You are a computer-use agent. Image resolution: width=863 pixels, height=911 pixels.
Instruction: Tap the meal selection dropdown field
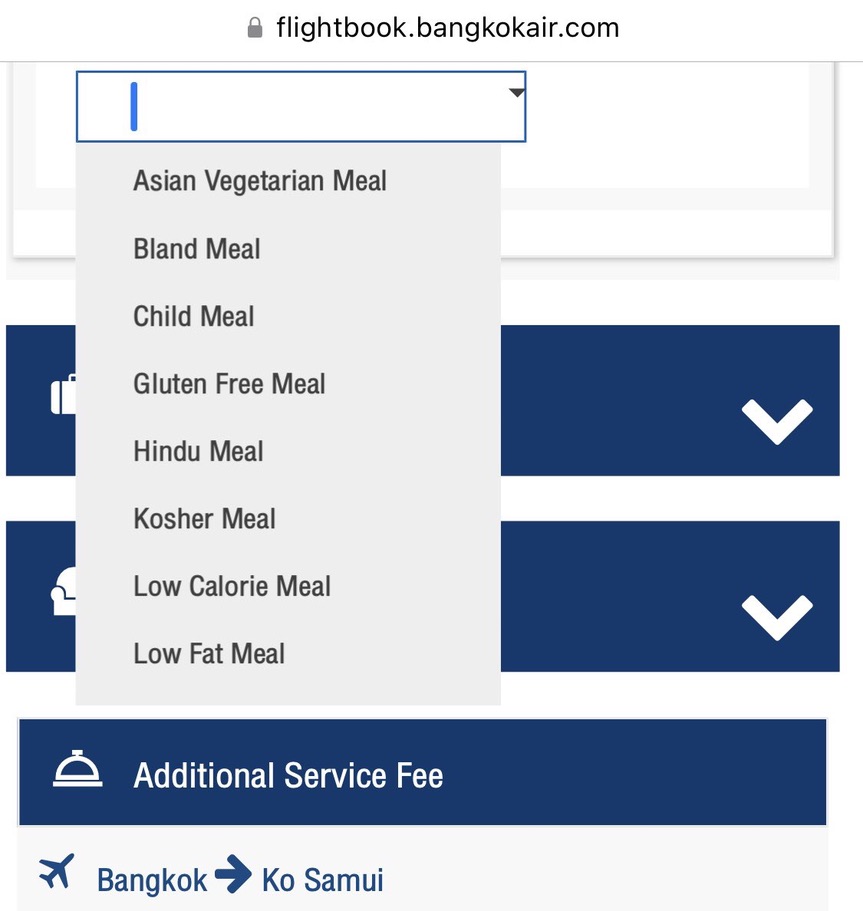pos(300,106)
